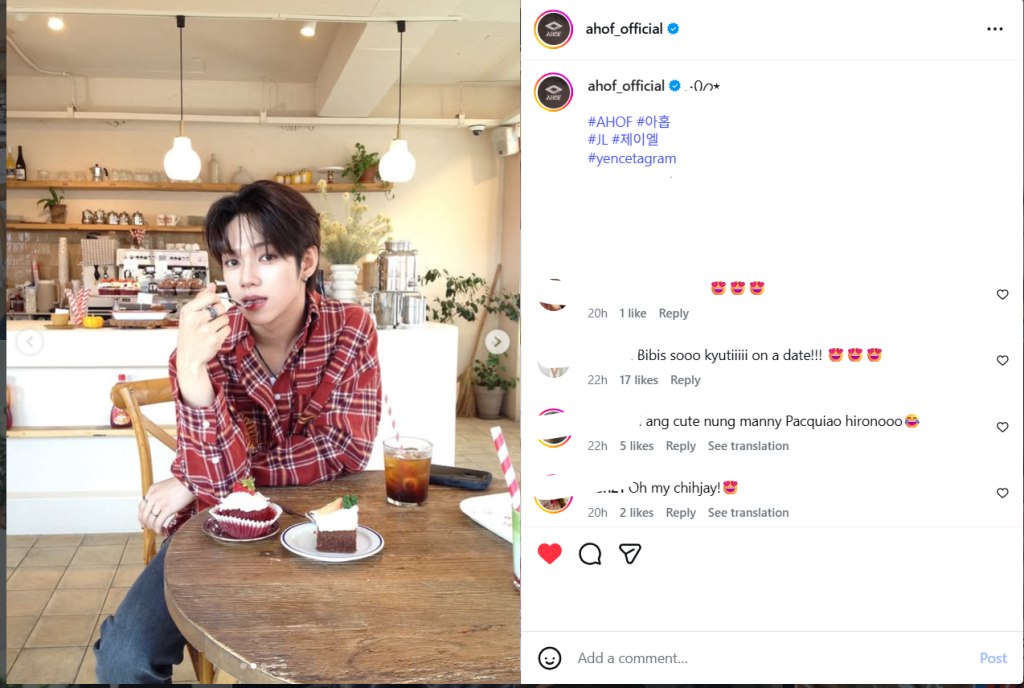1024x688 pixels.
Task: Reply to the Oh my chihjay comment
Action: click(680, 513)
